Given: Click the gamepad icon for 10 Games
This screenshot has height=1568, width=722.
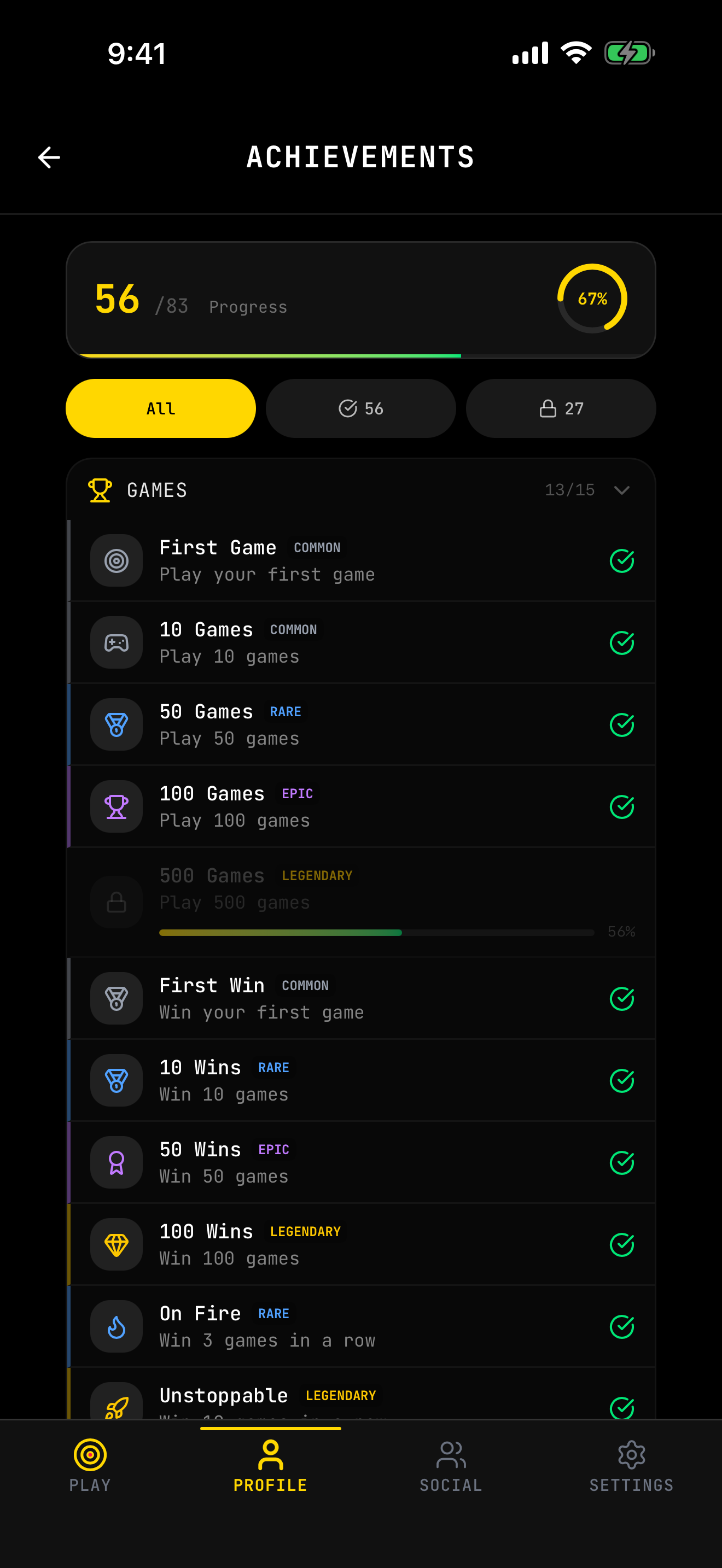Looking at the screenshot, I should [x=117, y=642].
